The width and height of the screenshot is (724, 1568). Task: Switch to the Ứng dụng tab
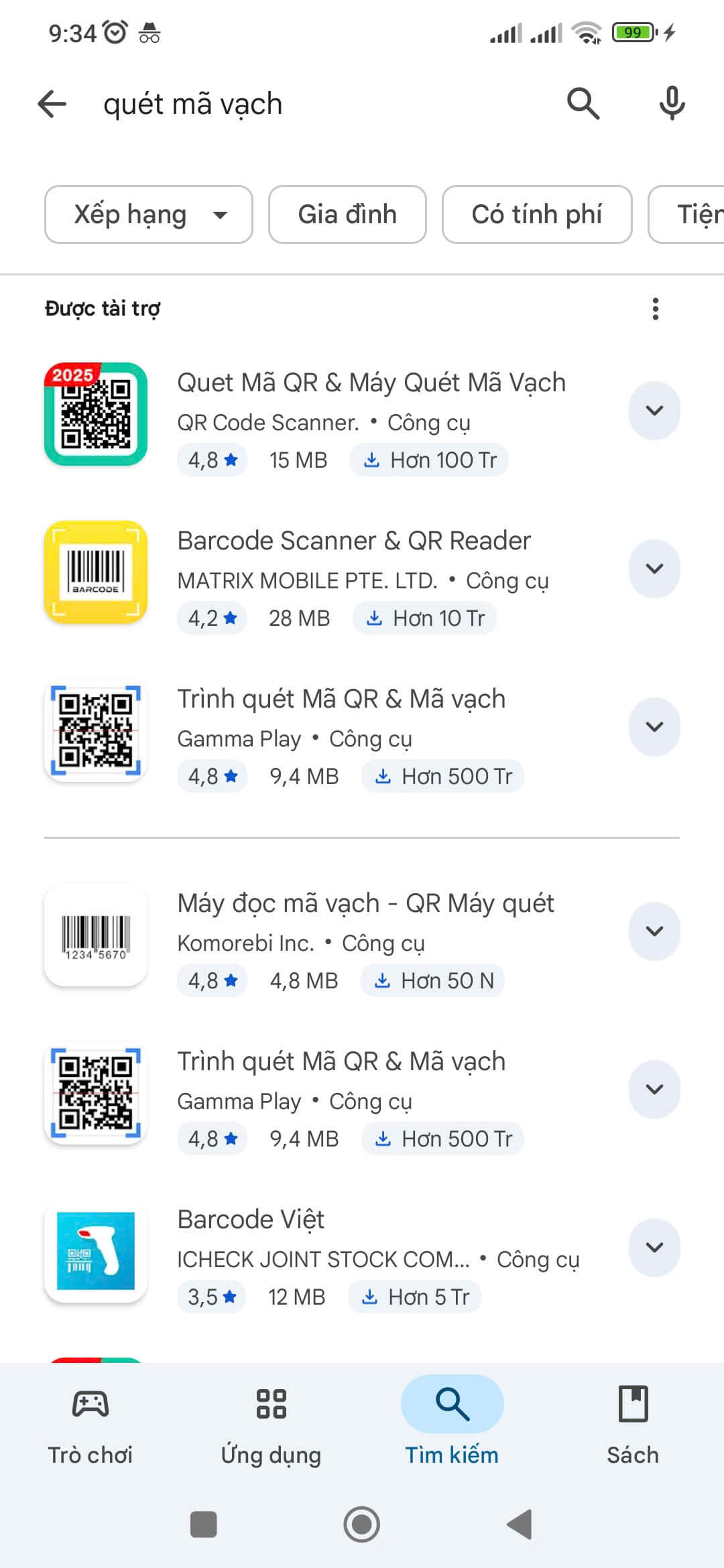[271, 1426]
